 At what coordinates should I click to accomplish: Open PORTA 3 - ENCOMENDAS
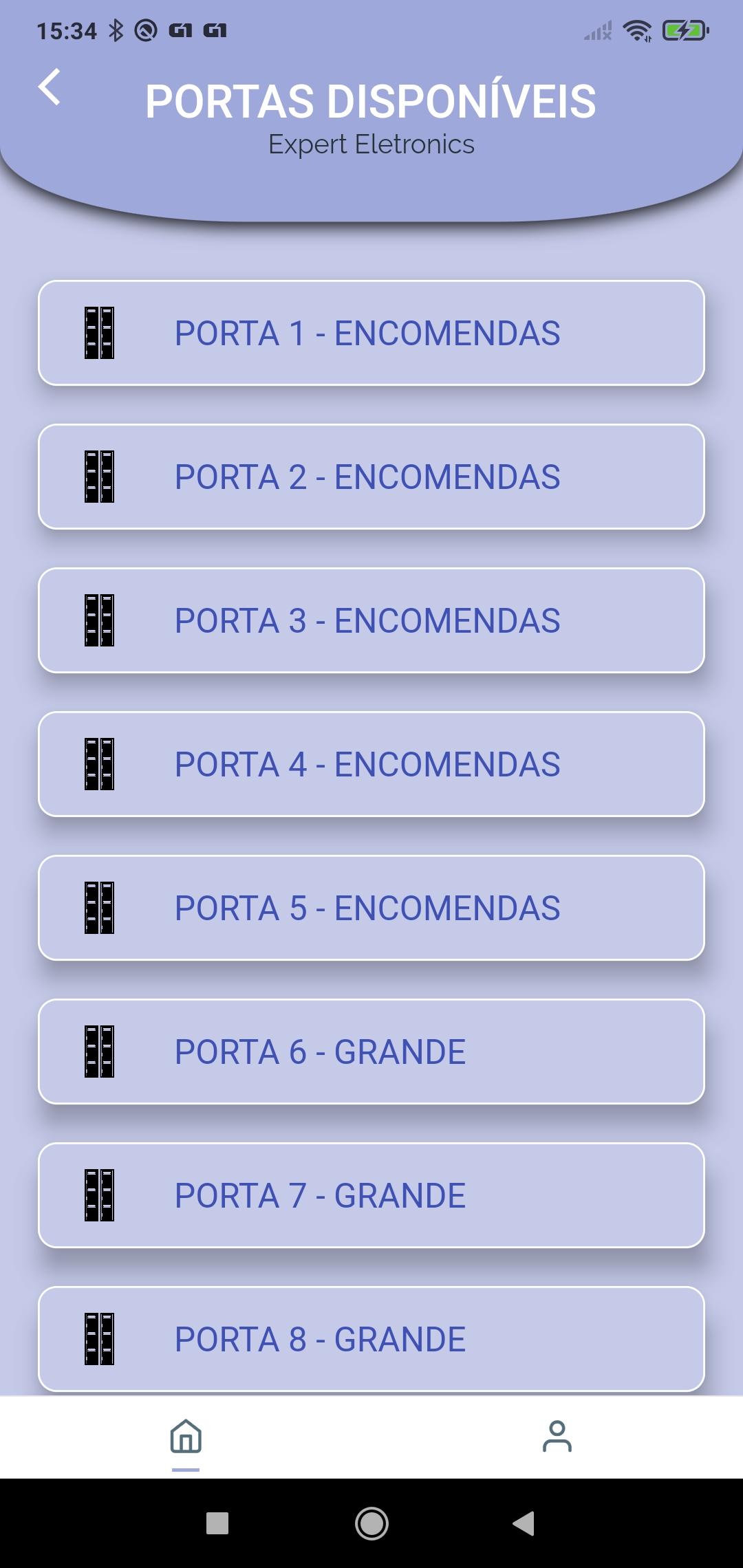coord(371,620)
